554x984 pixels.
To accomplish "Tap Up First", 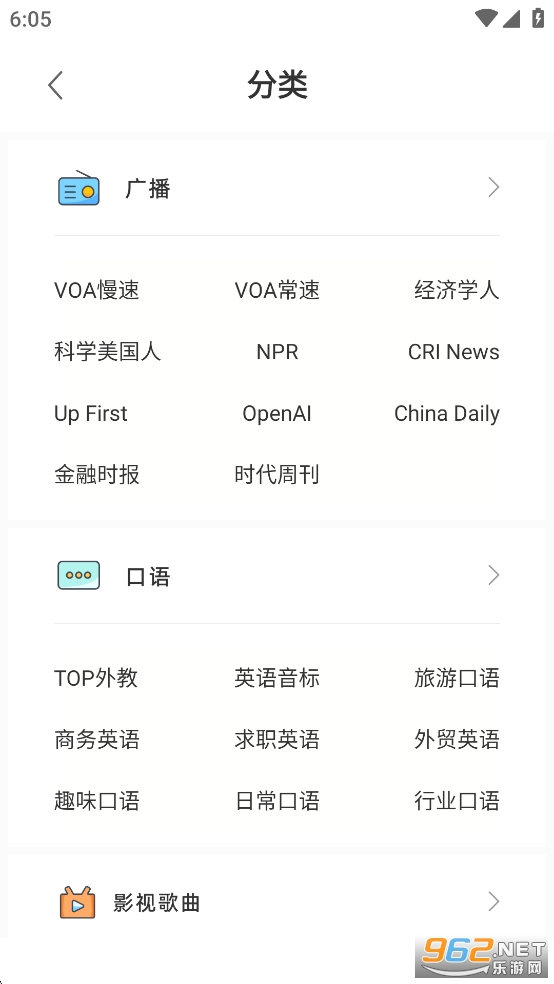I will pos(91,414).
